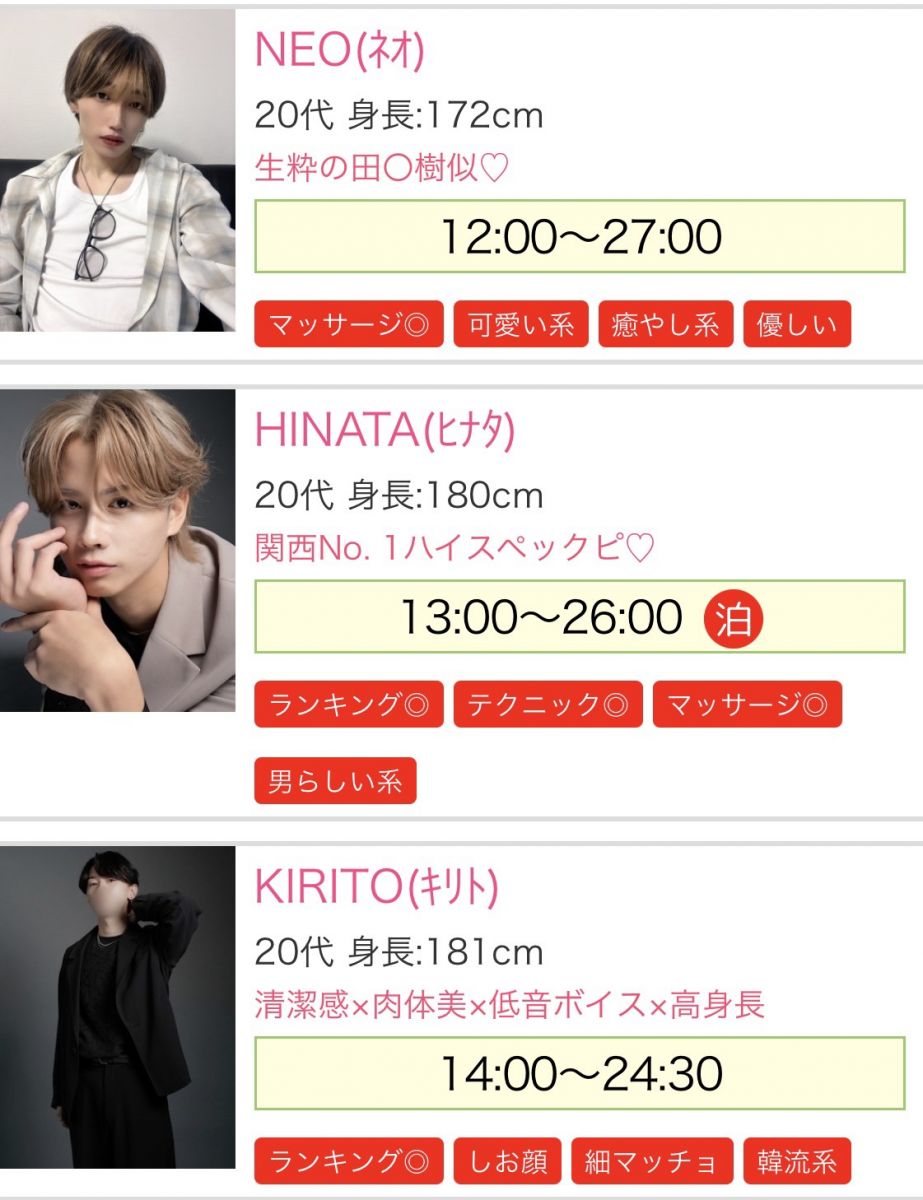Tap the ランキング◎ tag under HINATA

pos(348,705)
